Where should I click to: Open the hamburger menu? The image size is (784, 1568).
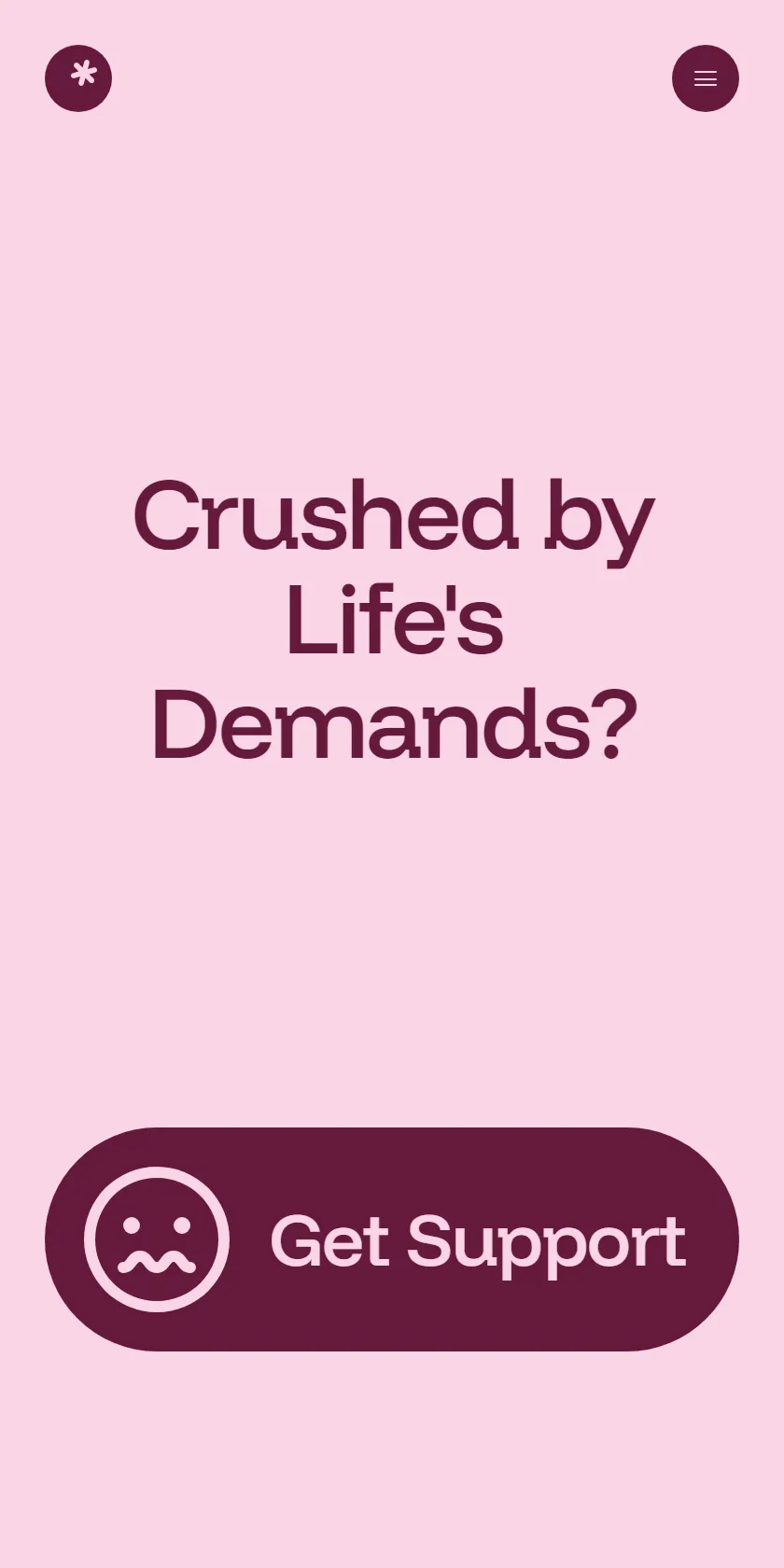click(x=706, y=78)
